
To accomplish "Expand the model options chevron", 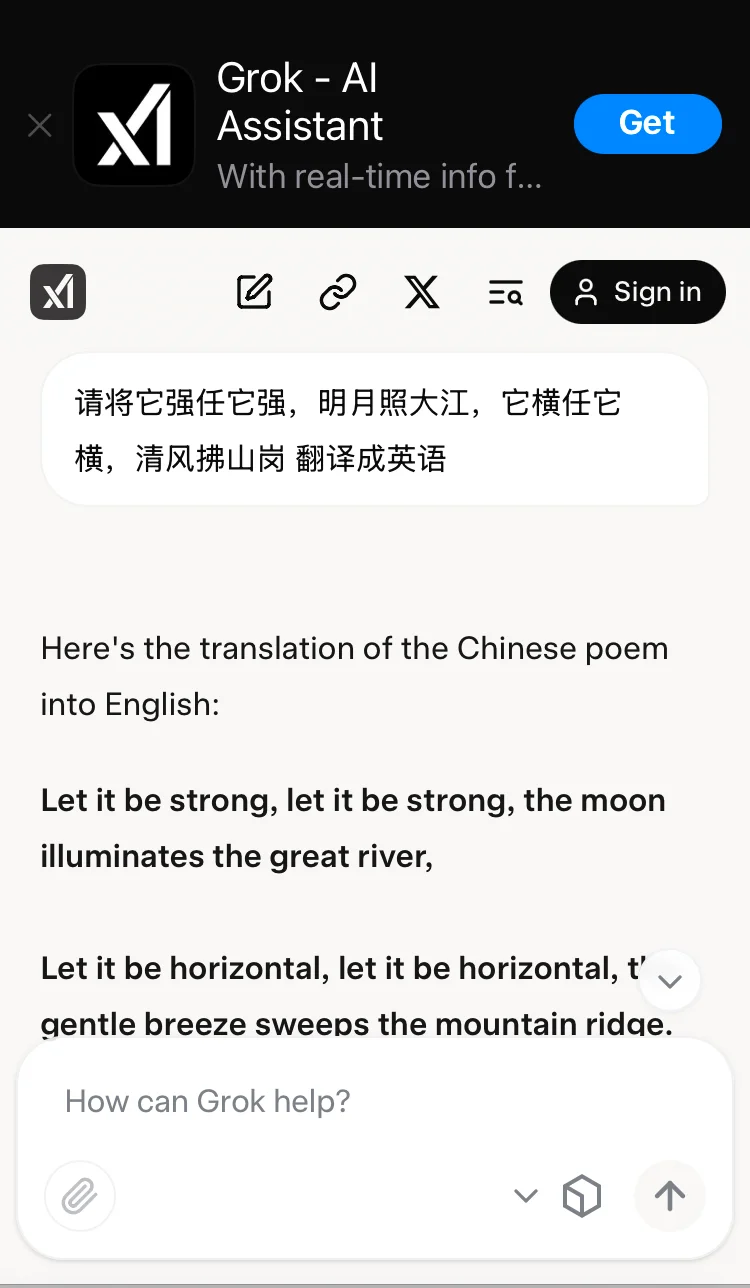I will [x=525, y=1196].
